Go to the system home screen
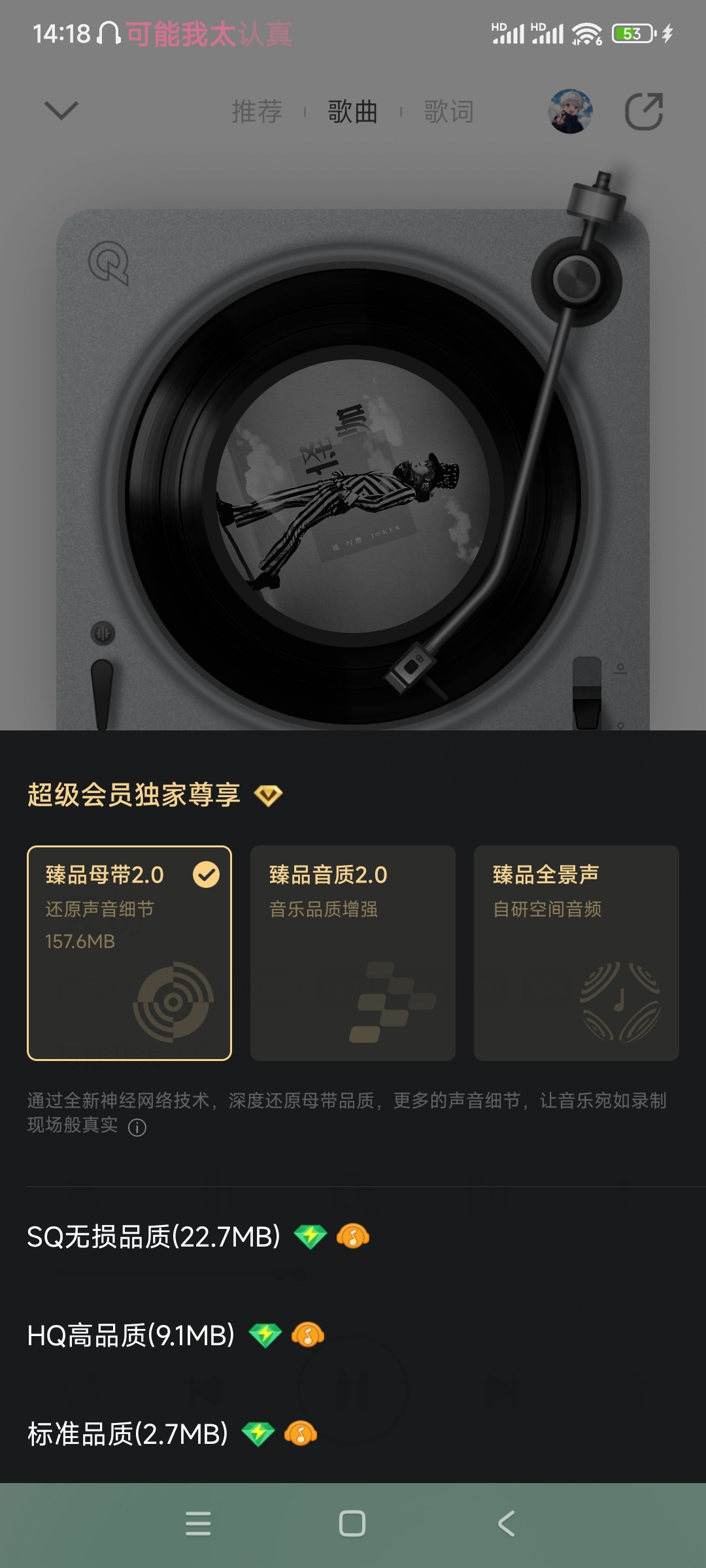 click(x=352, y=1524)
